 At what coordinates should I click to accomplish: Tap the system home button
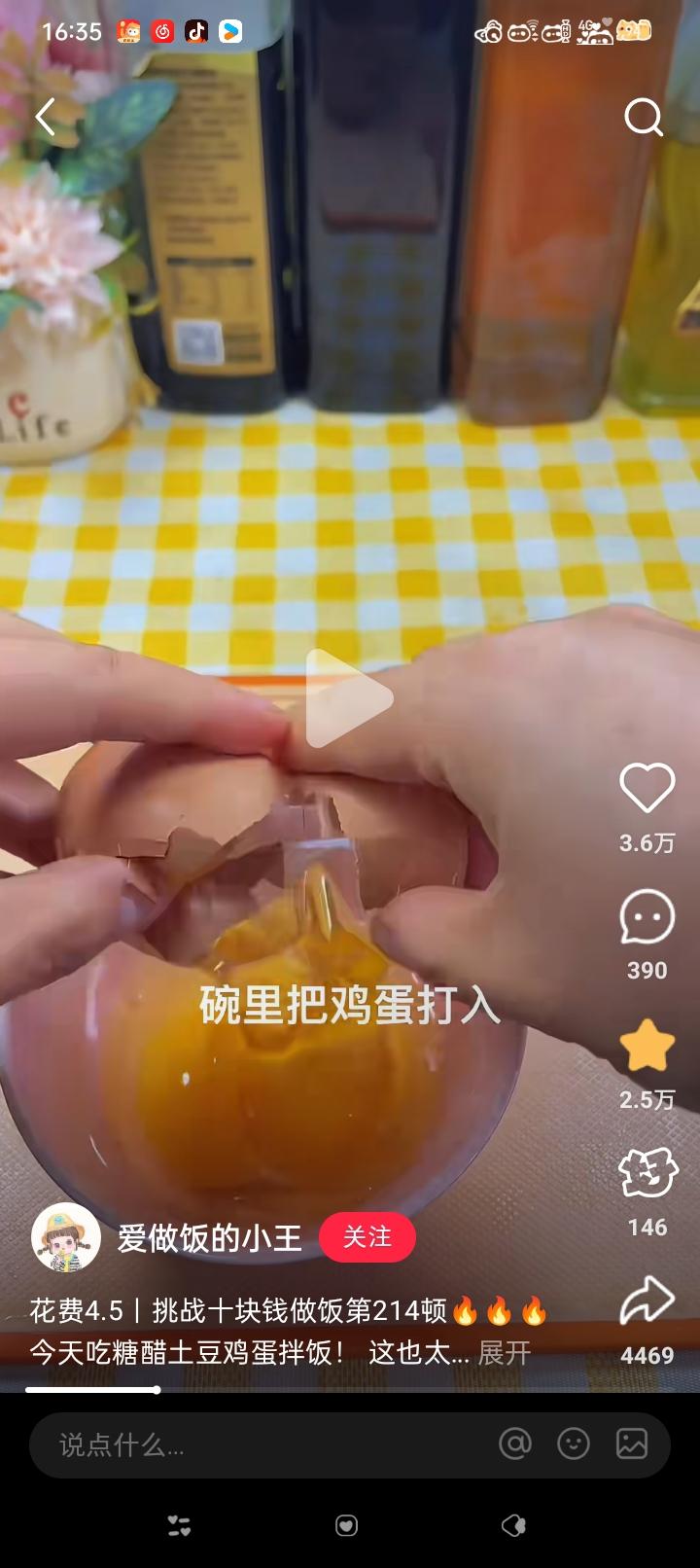pyautogui.click(x=347, y=1526)
